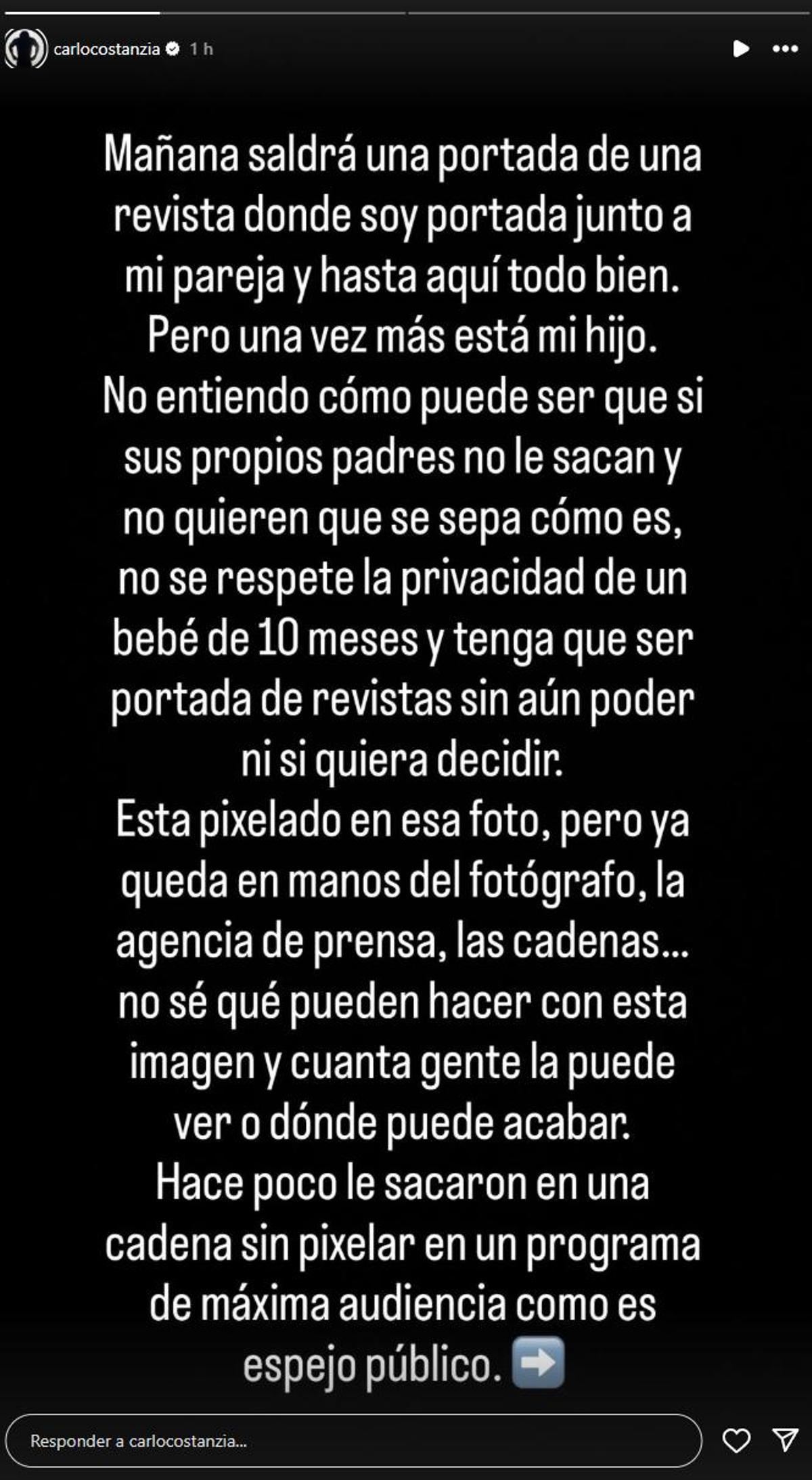Open the carlocostanzia username link
Image resolution: width=812 pixels, height=1480 pixels.
(x=106, y=49)
